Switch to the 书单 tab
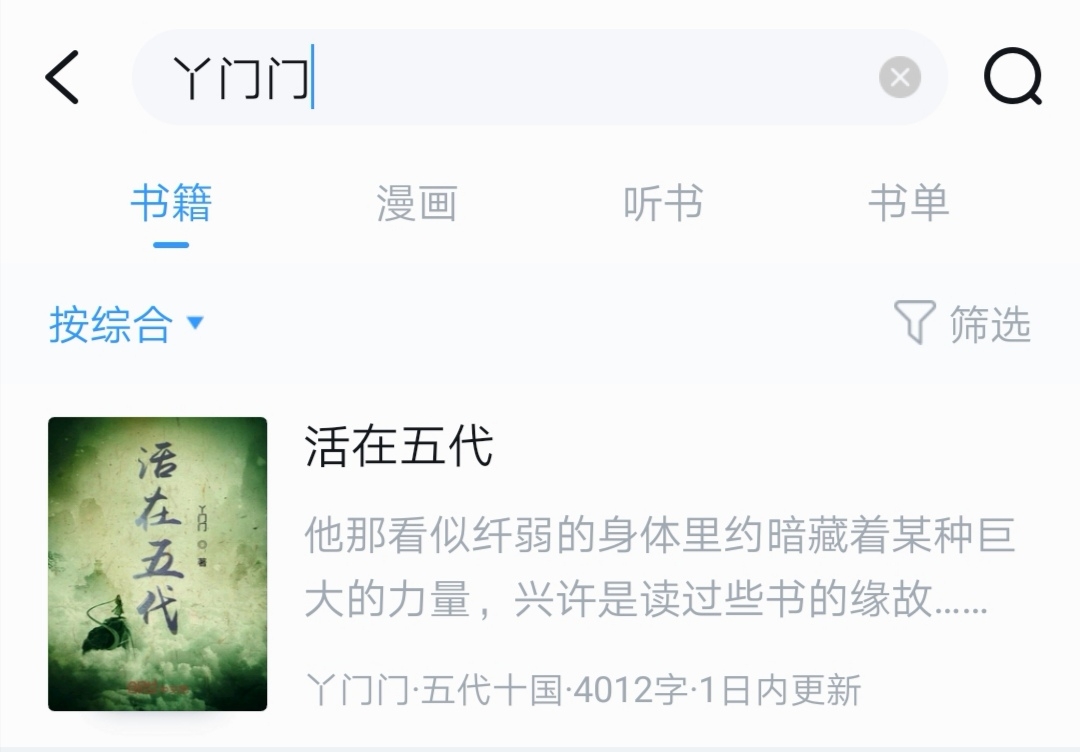This screenshot has height=752, width=1080. click(x=908, y=203)
